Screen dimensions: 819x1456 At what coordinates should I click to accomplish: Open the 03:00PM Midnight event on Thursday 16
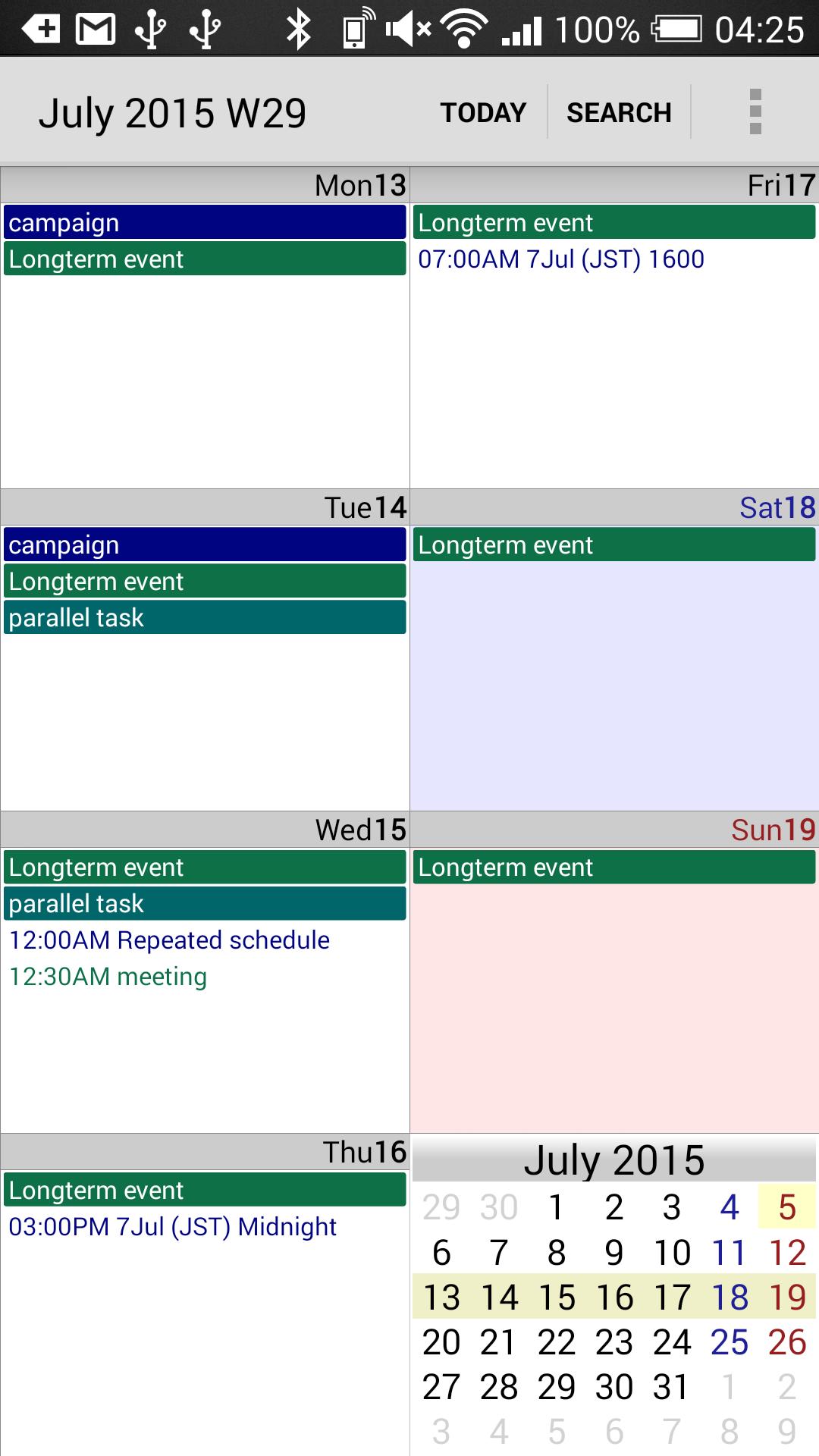pyautogui.click(x=171, y=1227)
